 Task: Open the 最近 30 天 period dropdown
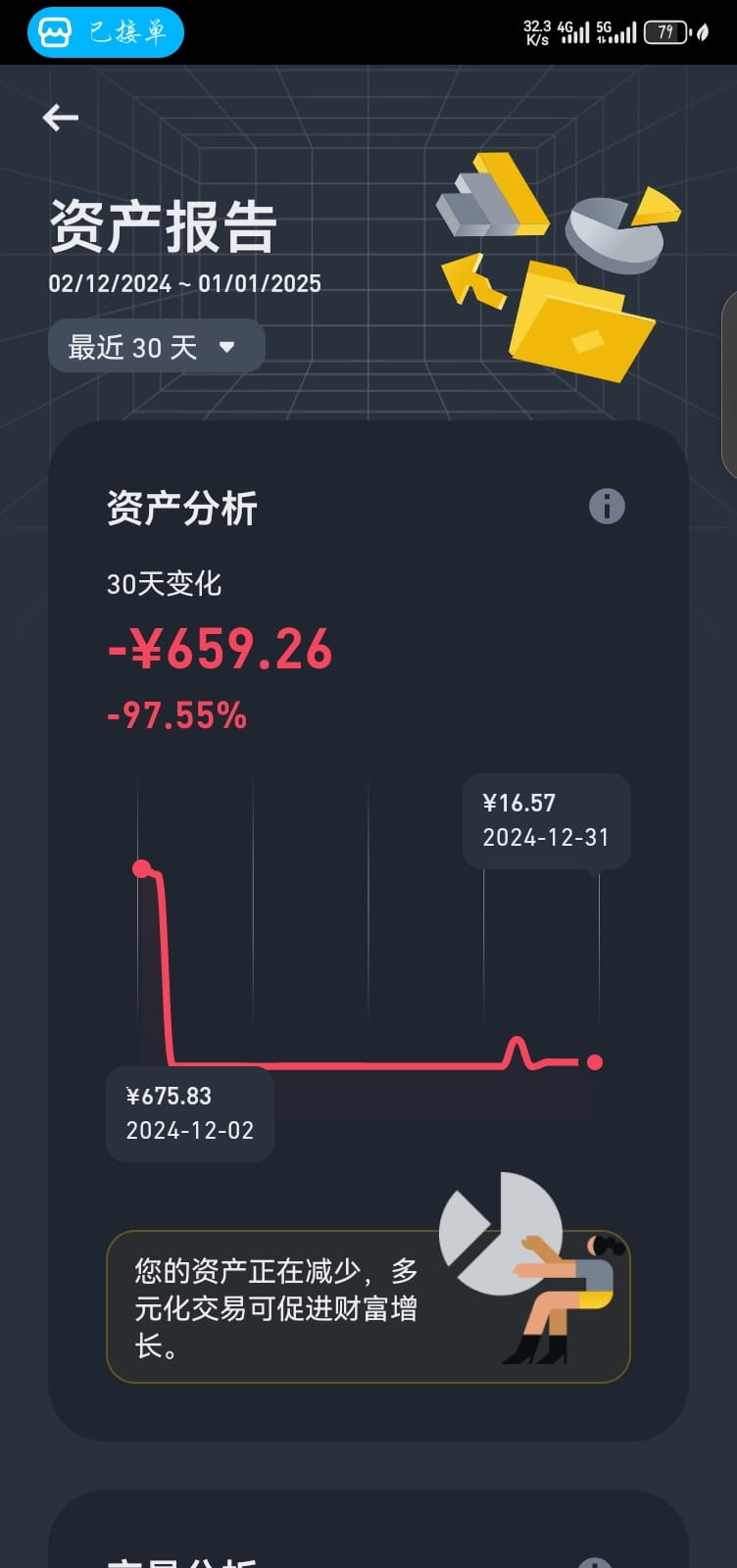[157, 346]
